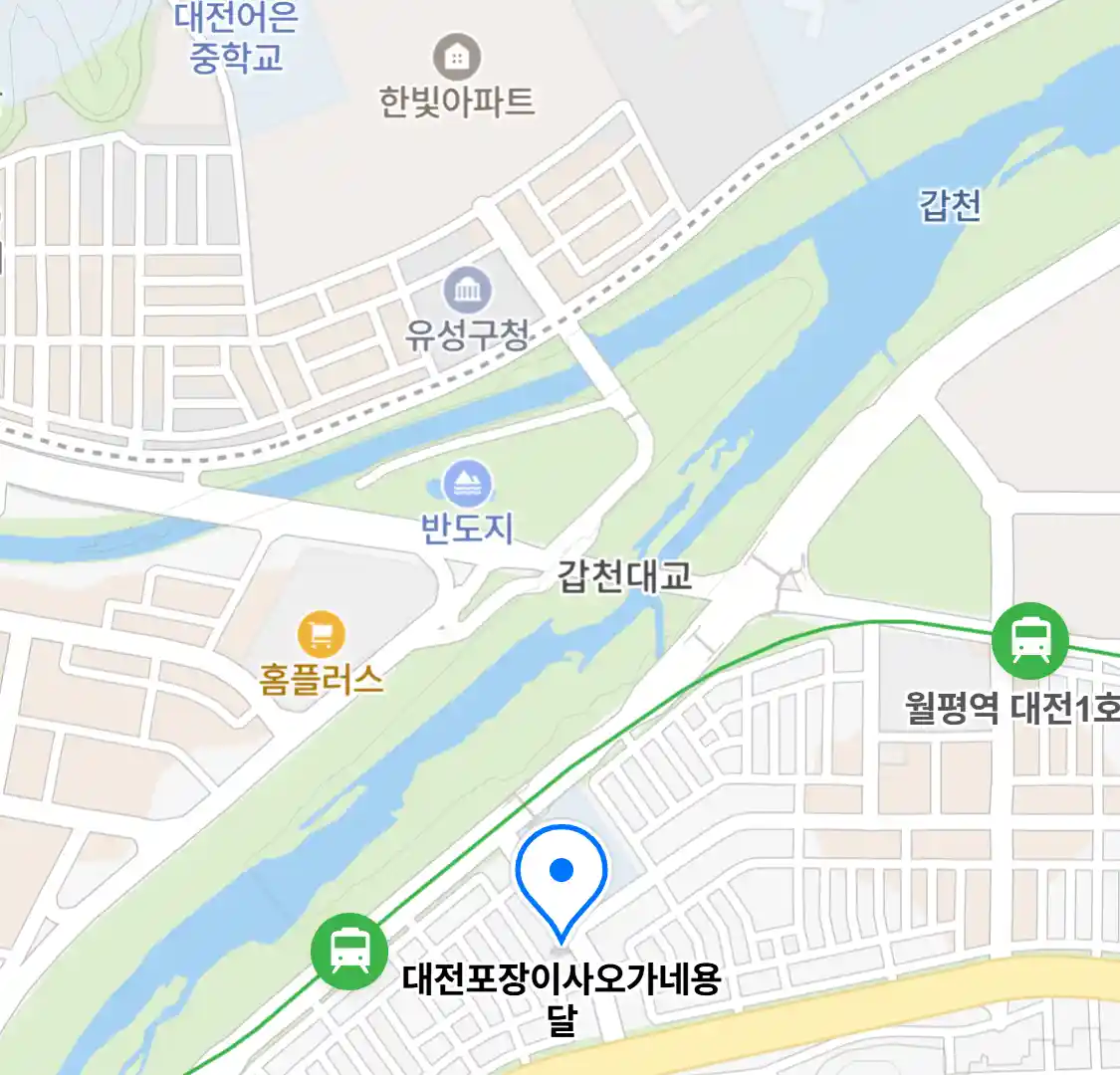Select the 한빛아파트 apartment marker

[457, 58]
